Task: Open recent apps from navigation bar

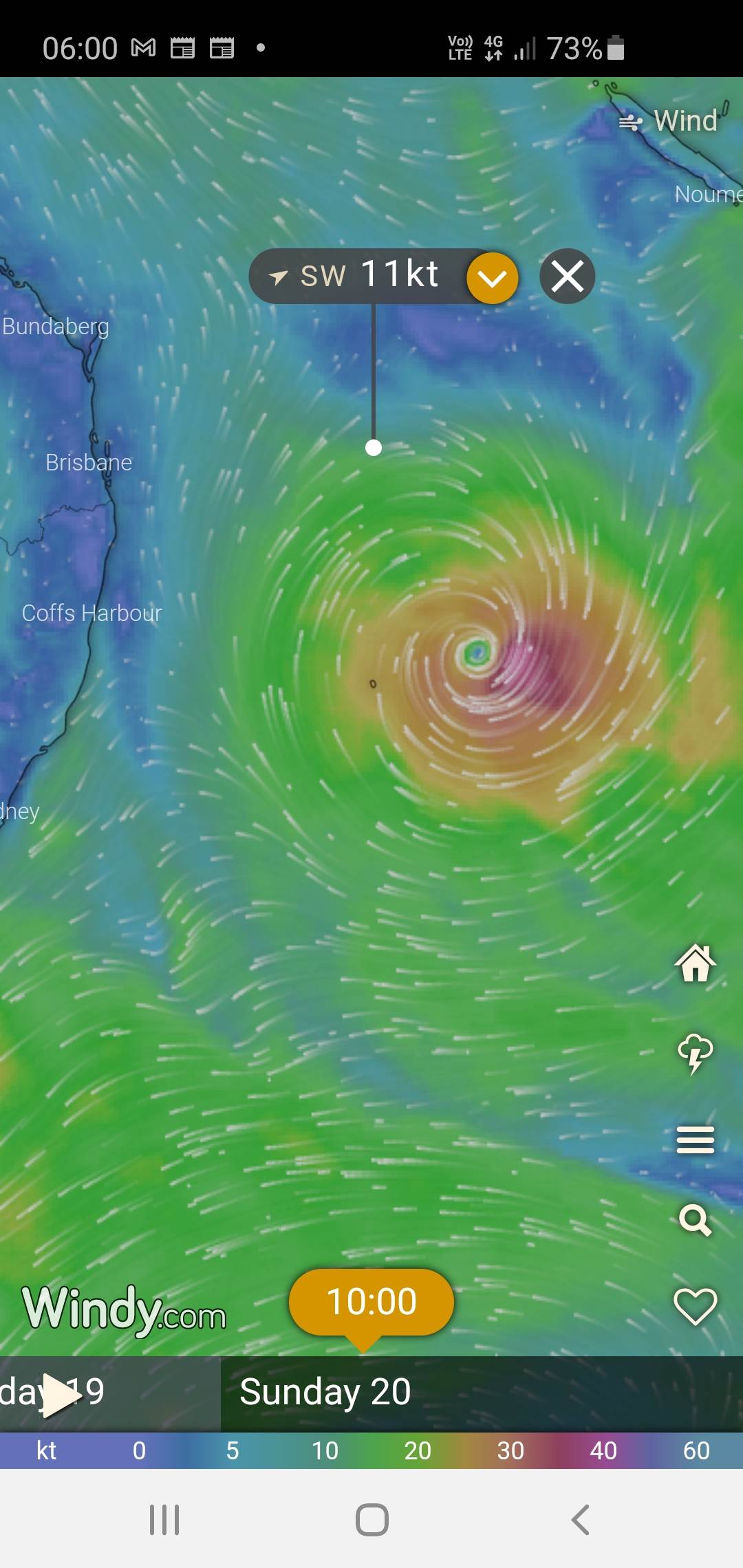Action: pos(164,1520)
